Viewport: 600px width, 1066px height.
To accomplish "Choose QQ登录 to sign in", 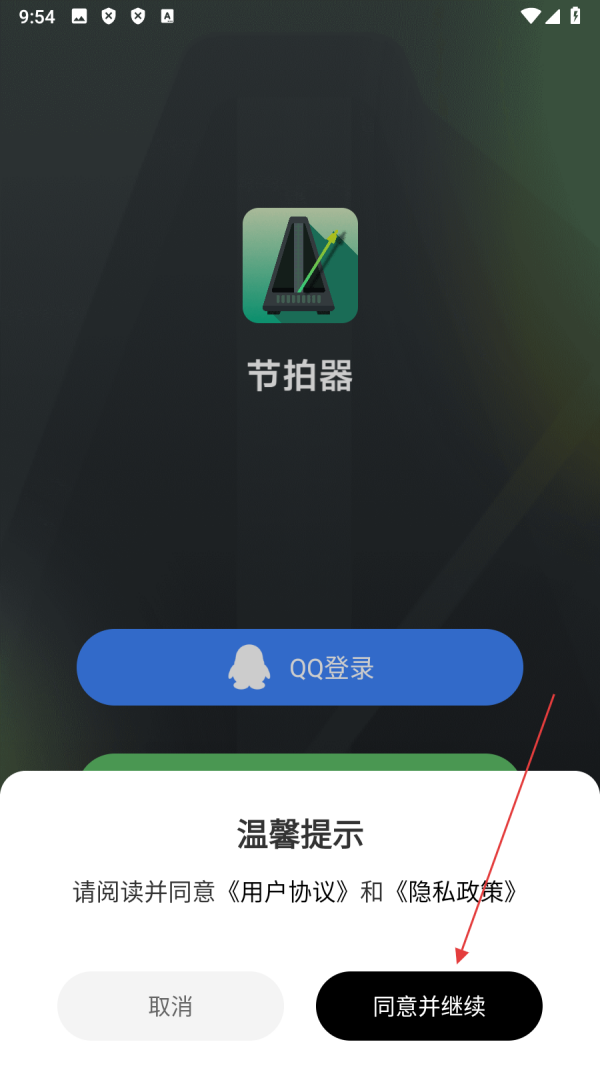I will coord(300,667).
